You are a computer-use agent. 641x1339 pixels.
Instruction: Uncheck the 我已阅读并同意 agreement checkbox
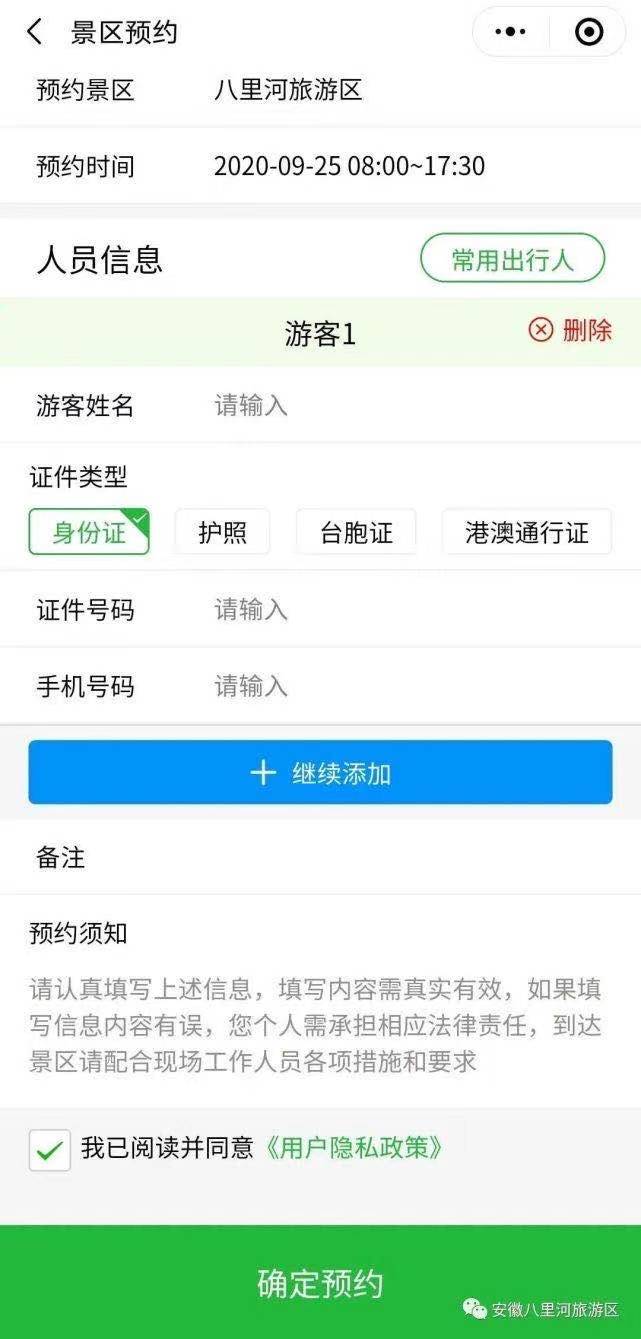click(x=49, y=1149)
